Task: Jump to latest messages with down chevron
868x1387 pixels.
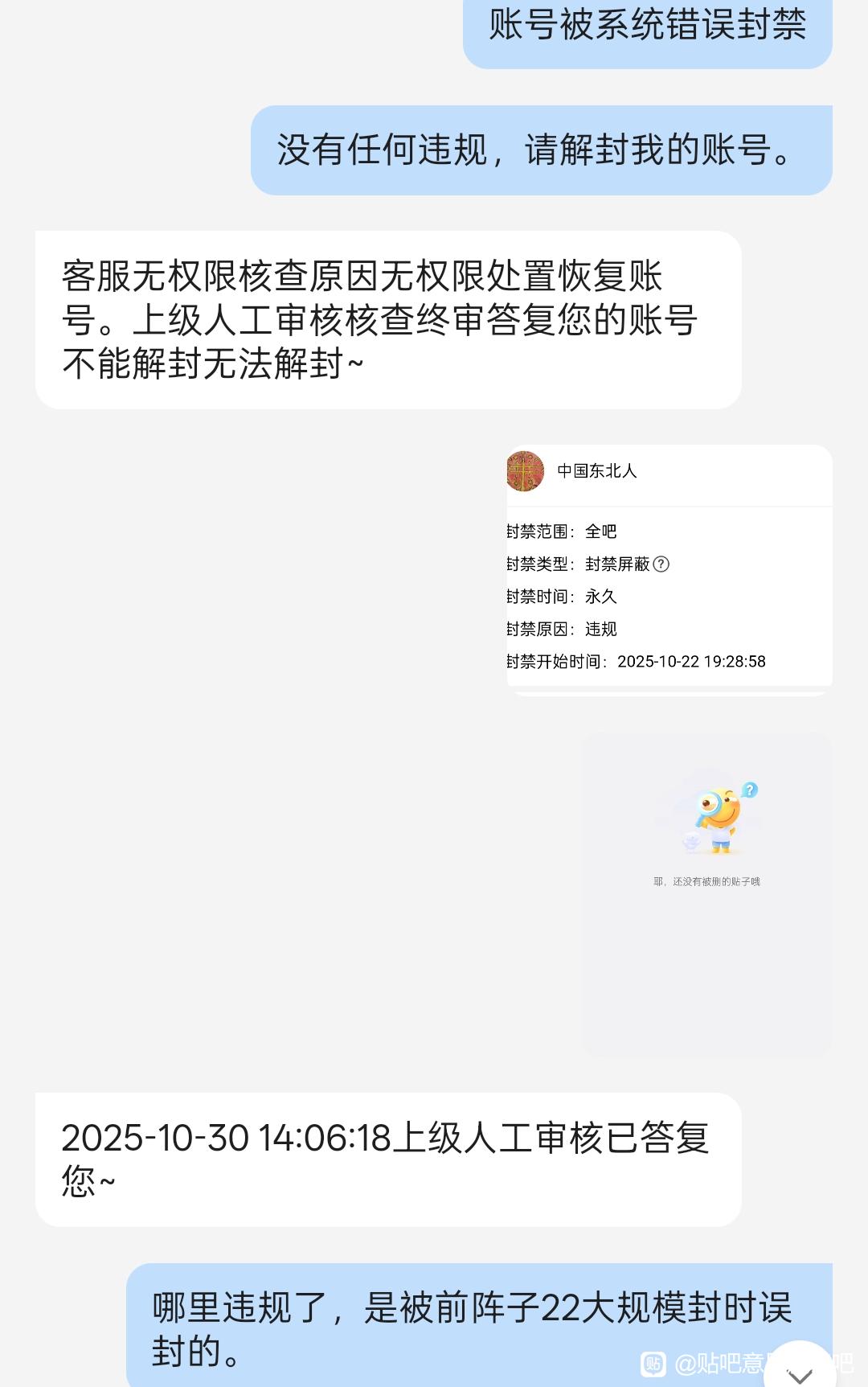Action: (x=800, y=1372)
